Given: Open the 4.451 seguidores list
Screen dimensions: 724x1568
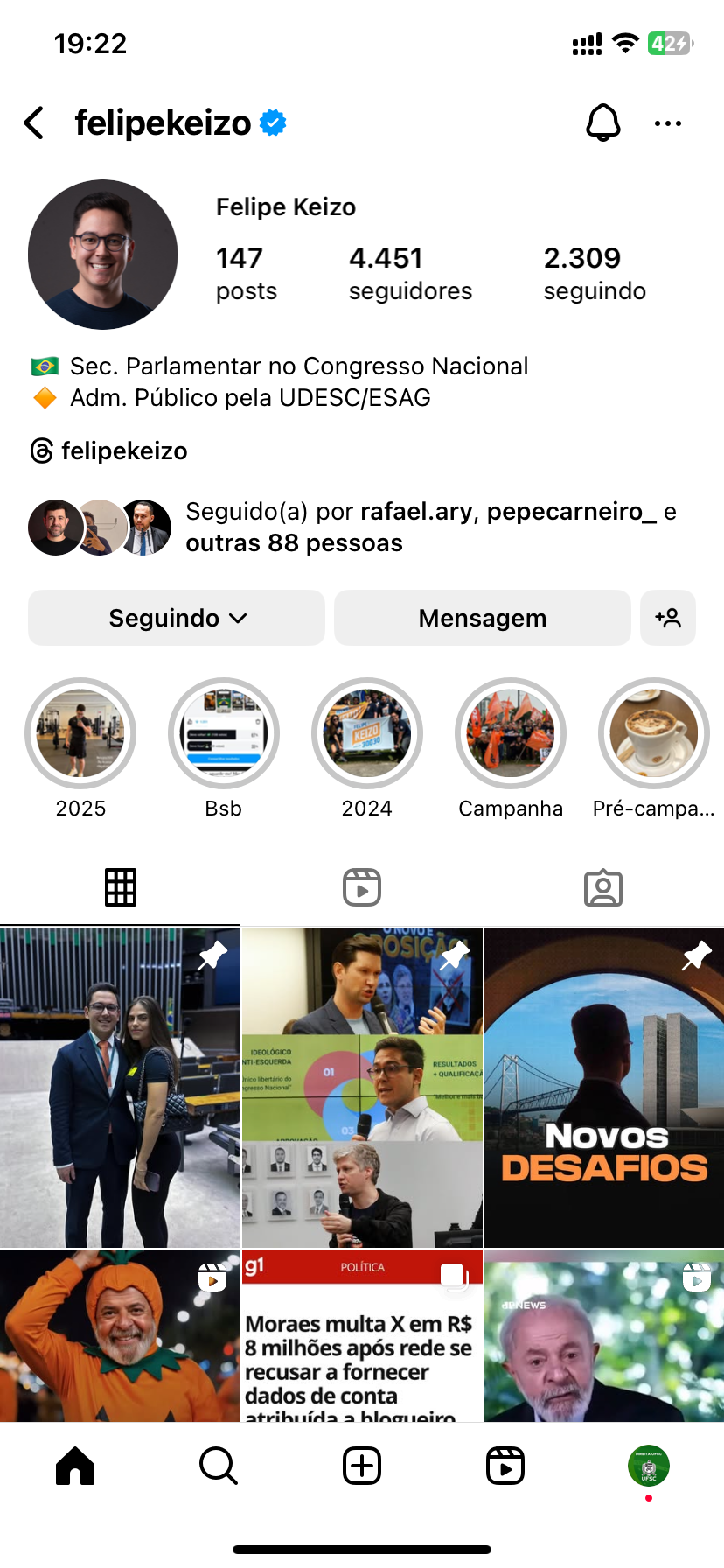Looking at the screenshot, I should tap(409, 273).
